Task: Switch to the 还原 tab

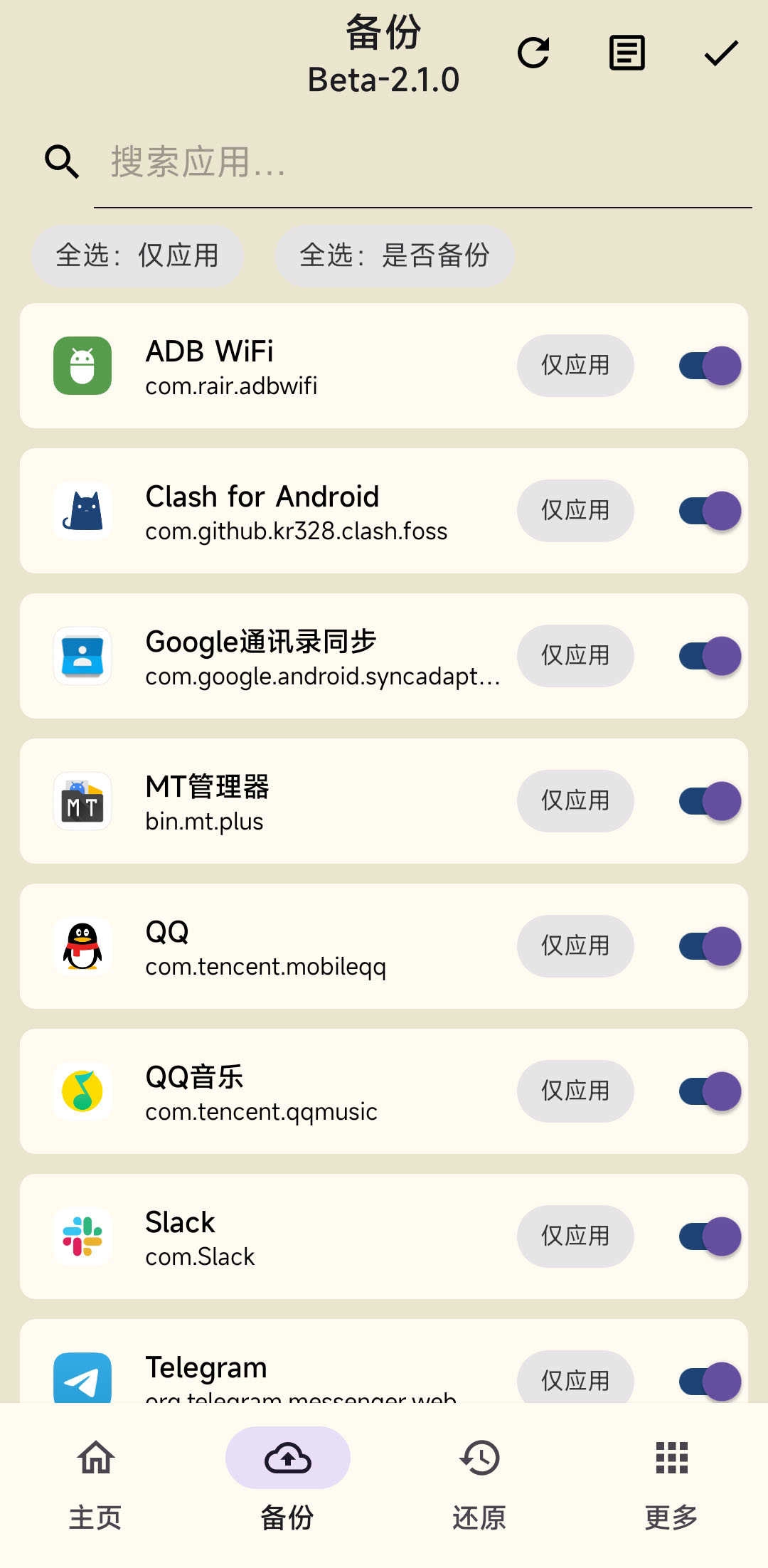Action: [x=479, y=1483]
